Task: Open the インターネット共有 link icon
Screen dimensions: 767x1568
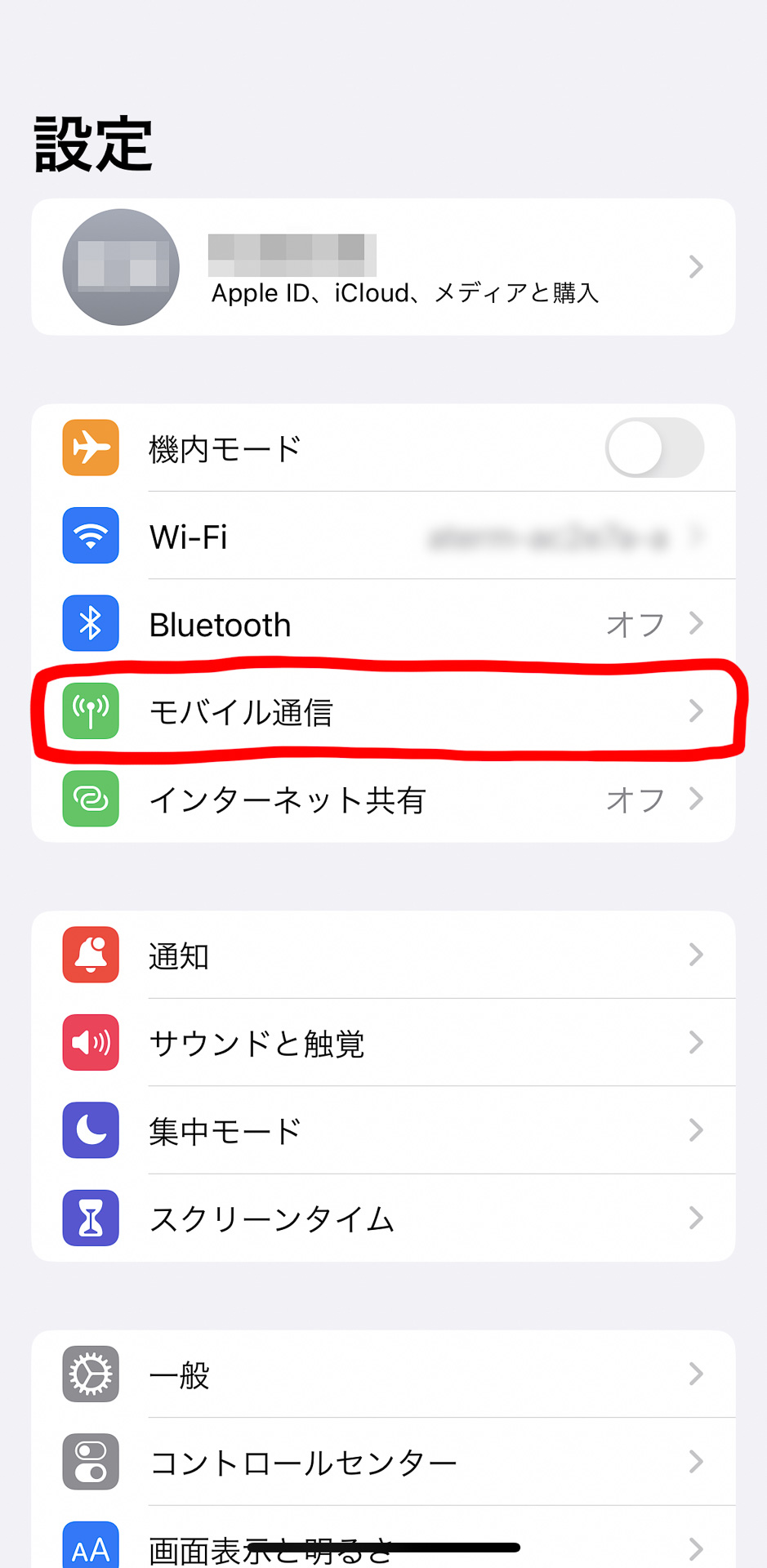Action: click(90, 800)
